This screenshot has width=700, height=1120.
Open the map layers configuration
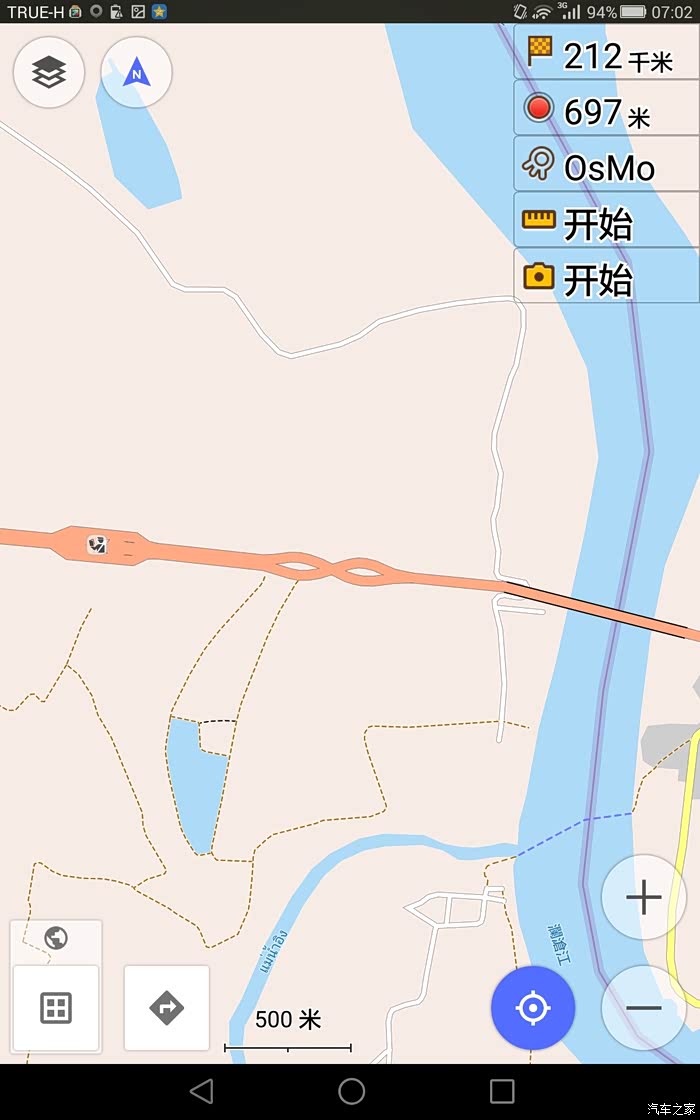[48, 72]
